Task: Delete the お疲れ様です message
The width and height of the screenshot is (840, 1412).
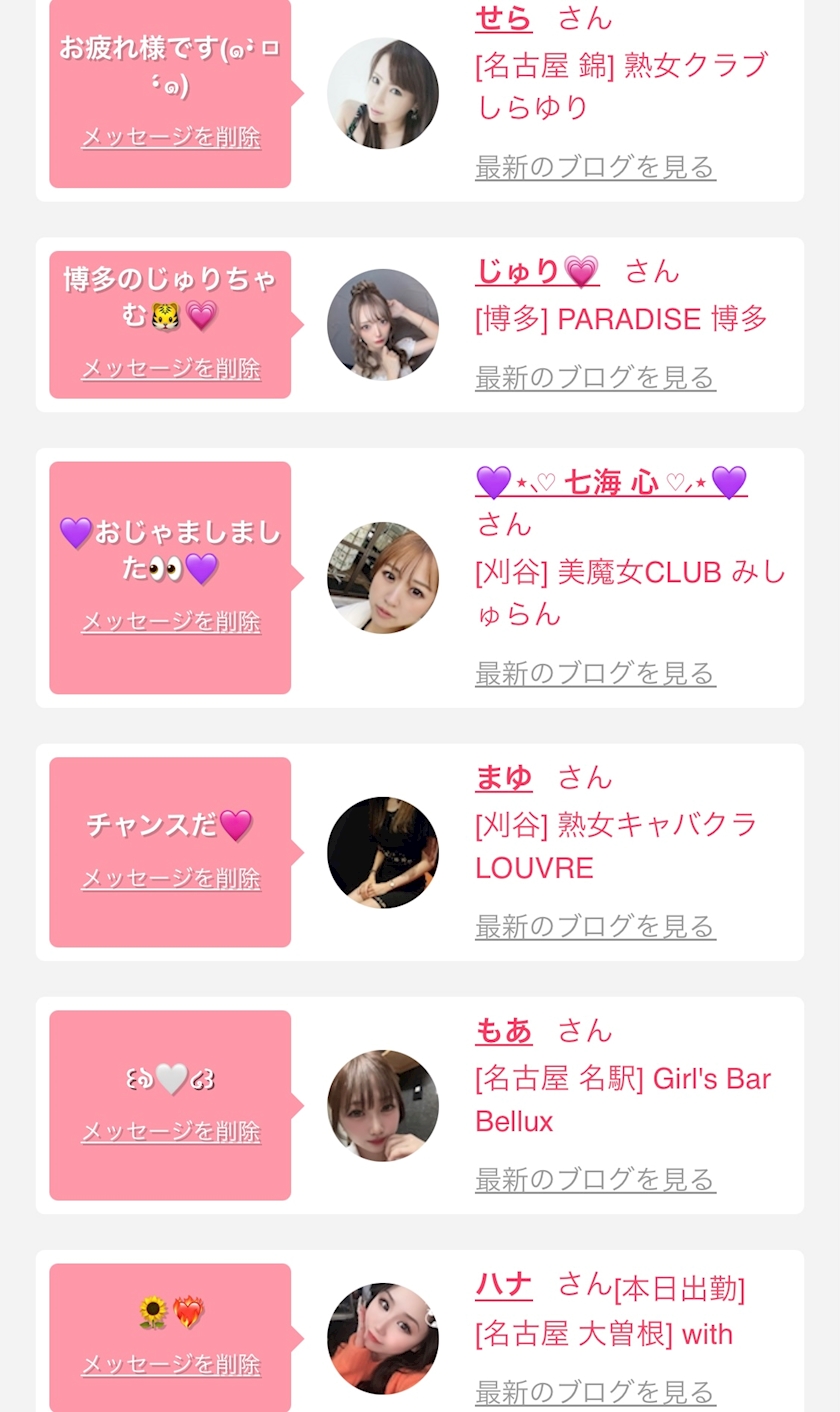Action: (x=171, y=137)
